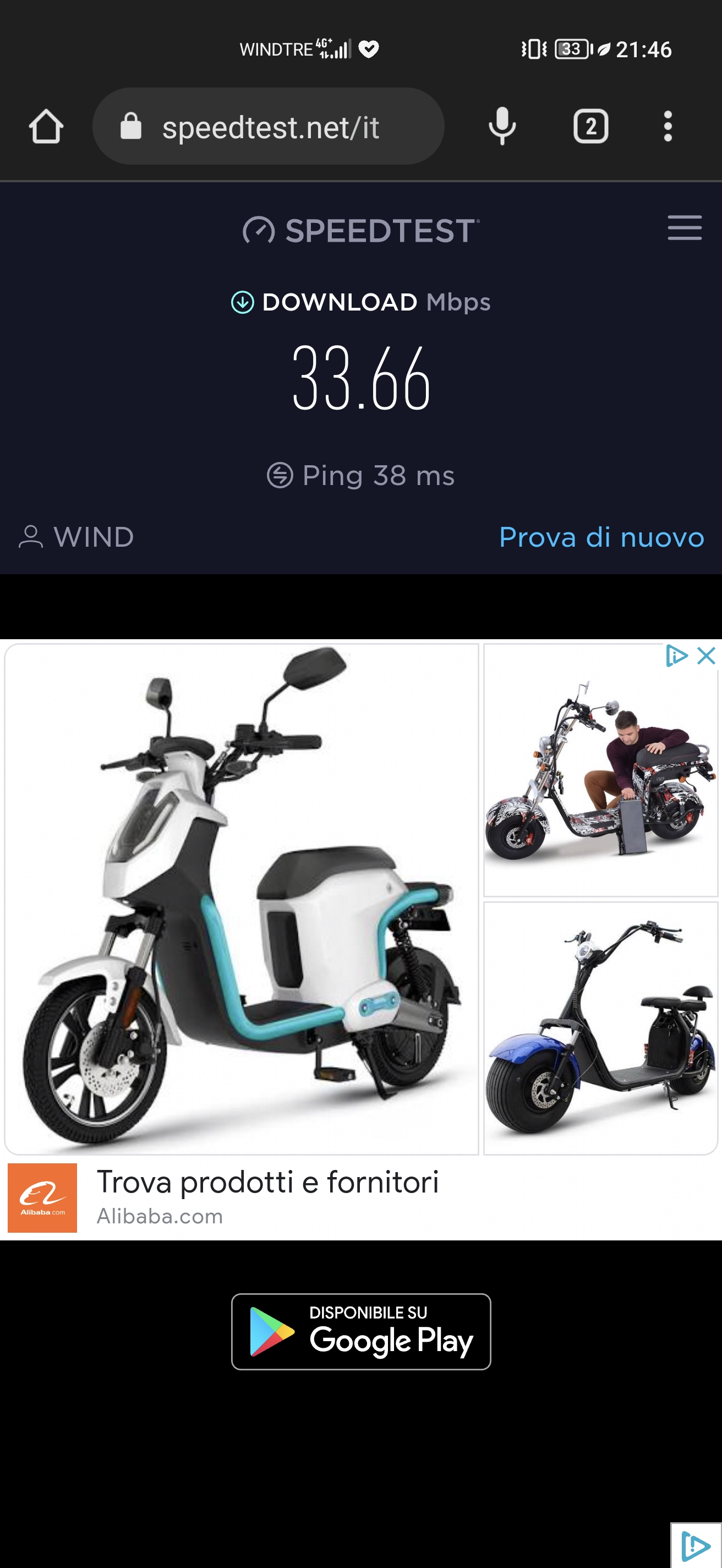Open the WIND provider account link

coord(76,537)
